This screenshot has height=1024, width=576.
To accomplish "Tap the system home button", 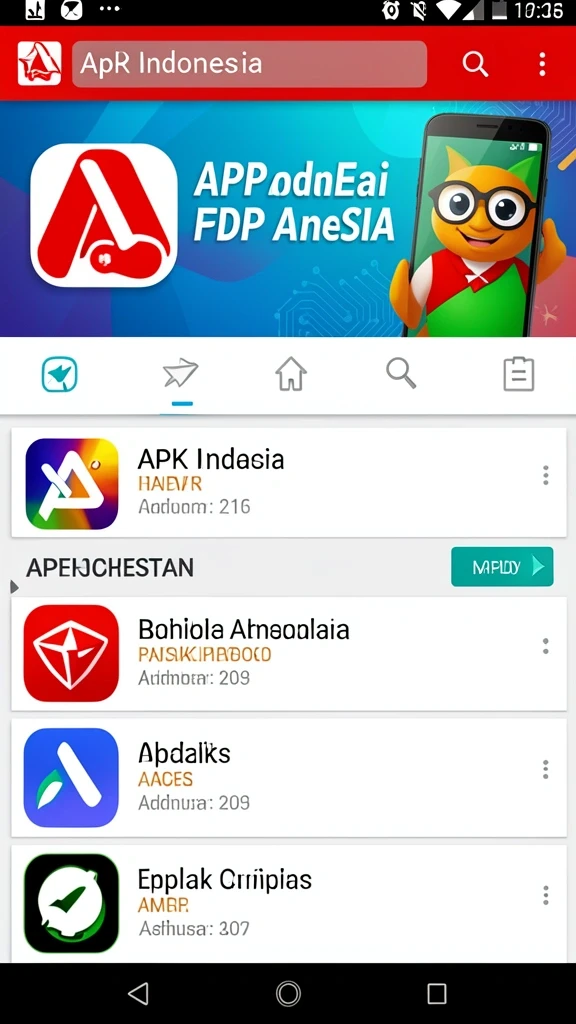I will pyautogui.click(x=288, y=993).
